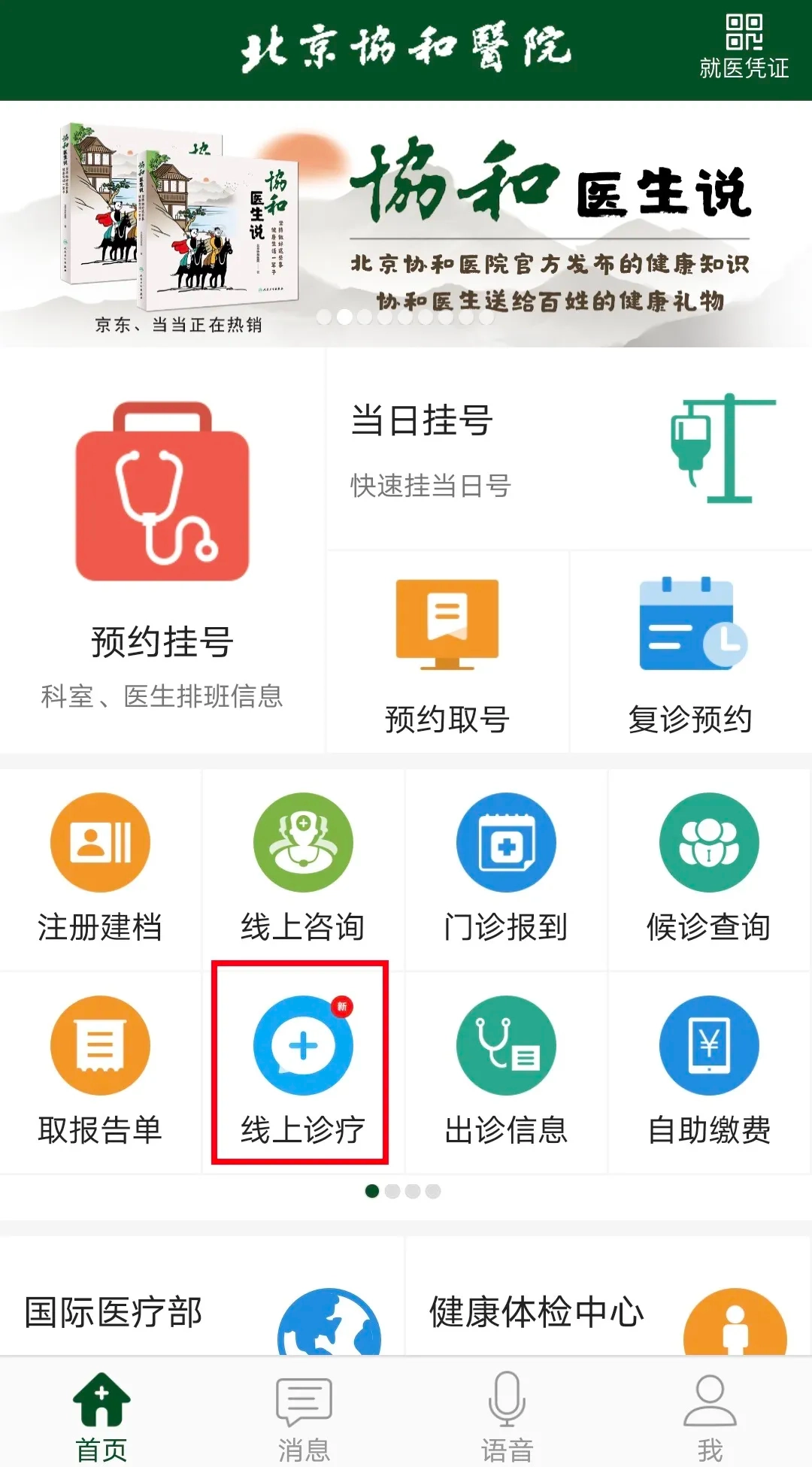
Task: Open 预约挂号 appointment registration
Action: (162, 550)
